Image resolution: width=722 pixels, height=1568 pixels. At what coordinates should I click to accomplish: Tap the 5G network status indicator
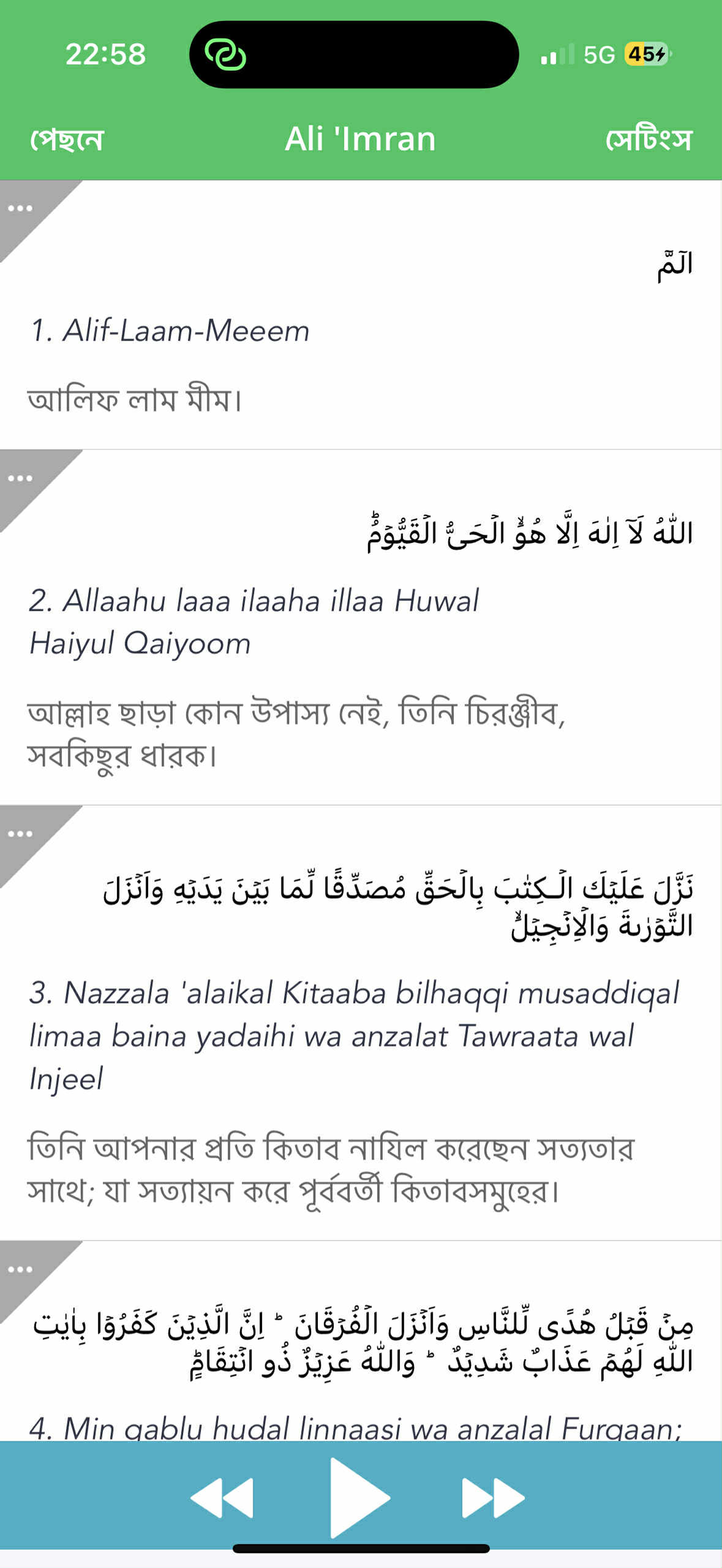(x=599, y=55)
